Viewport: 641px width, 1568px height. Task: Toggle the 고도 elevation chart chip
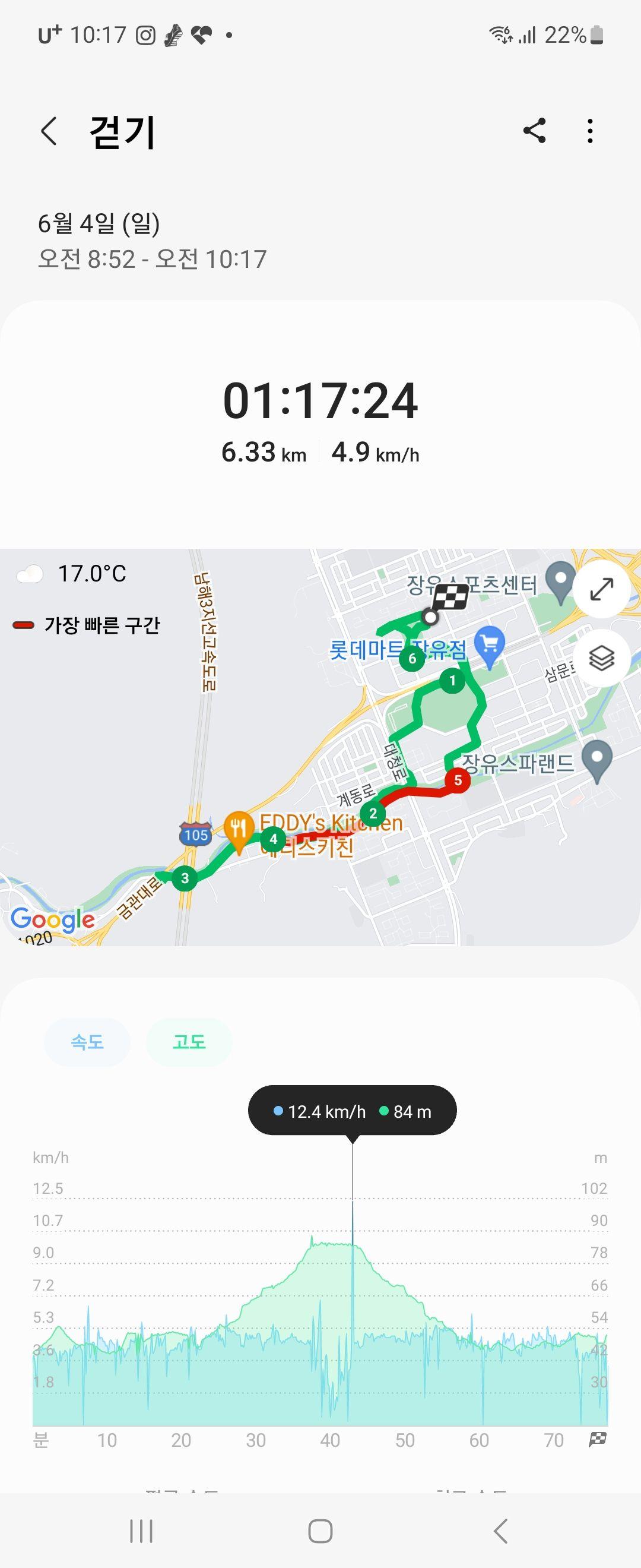tap(189, 1042)
